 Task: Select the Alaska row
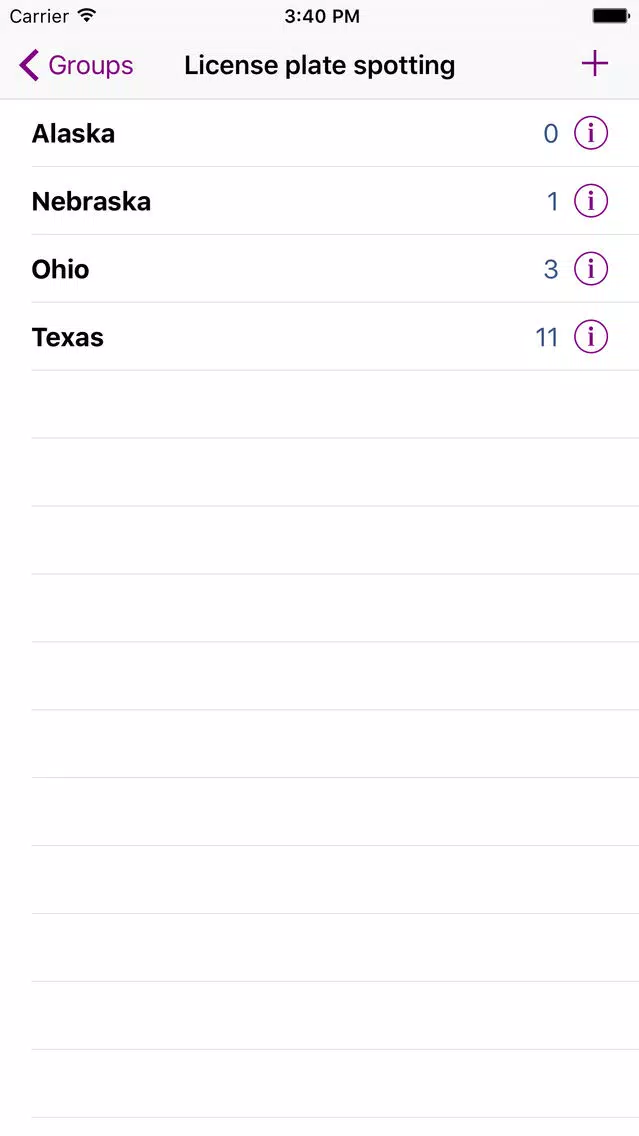coord(320,133)
